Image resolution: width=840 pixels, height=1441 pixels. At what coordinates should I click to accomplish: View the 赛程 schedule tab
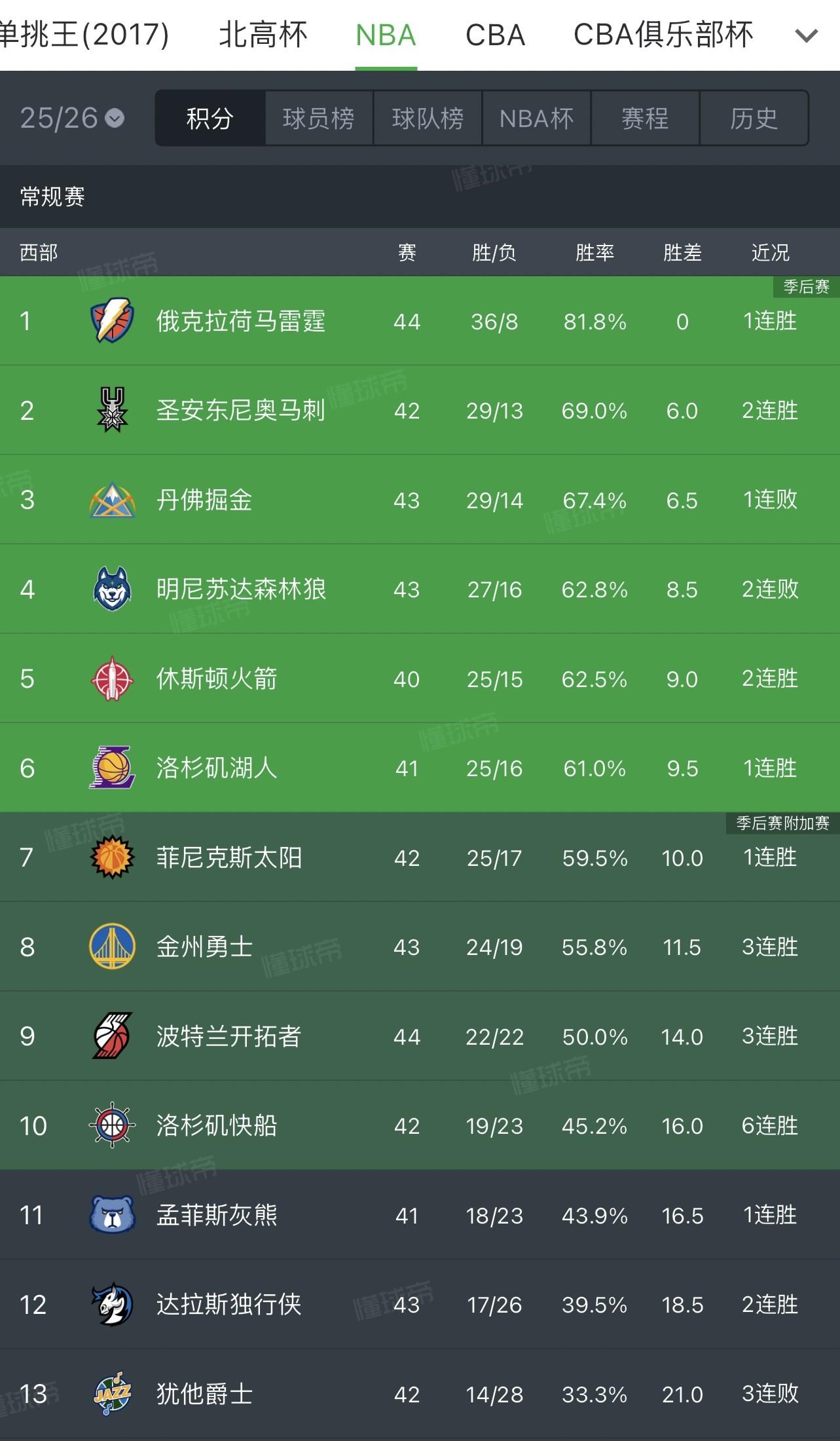645,119
